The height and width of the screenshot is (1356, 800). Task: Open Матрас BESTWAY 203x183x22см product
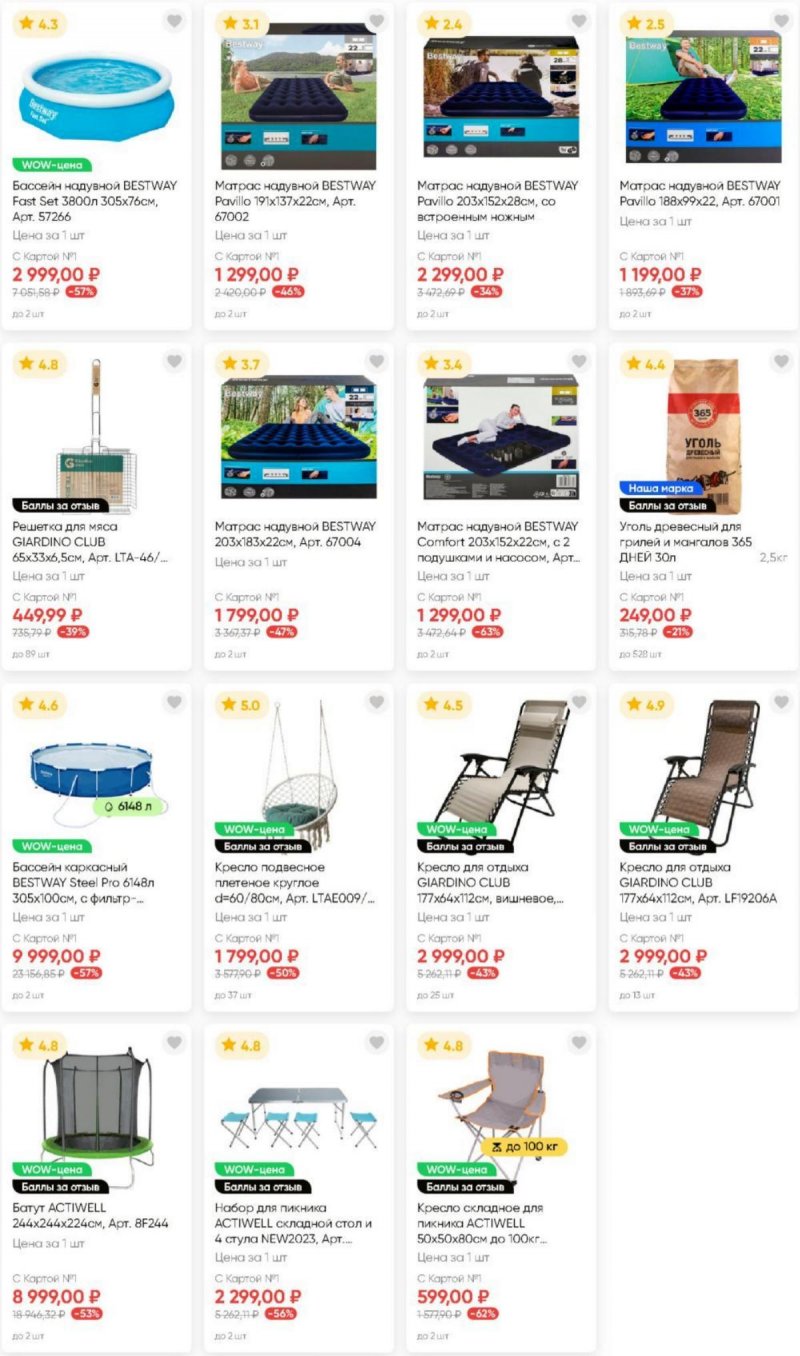click(x=297, y=534)
